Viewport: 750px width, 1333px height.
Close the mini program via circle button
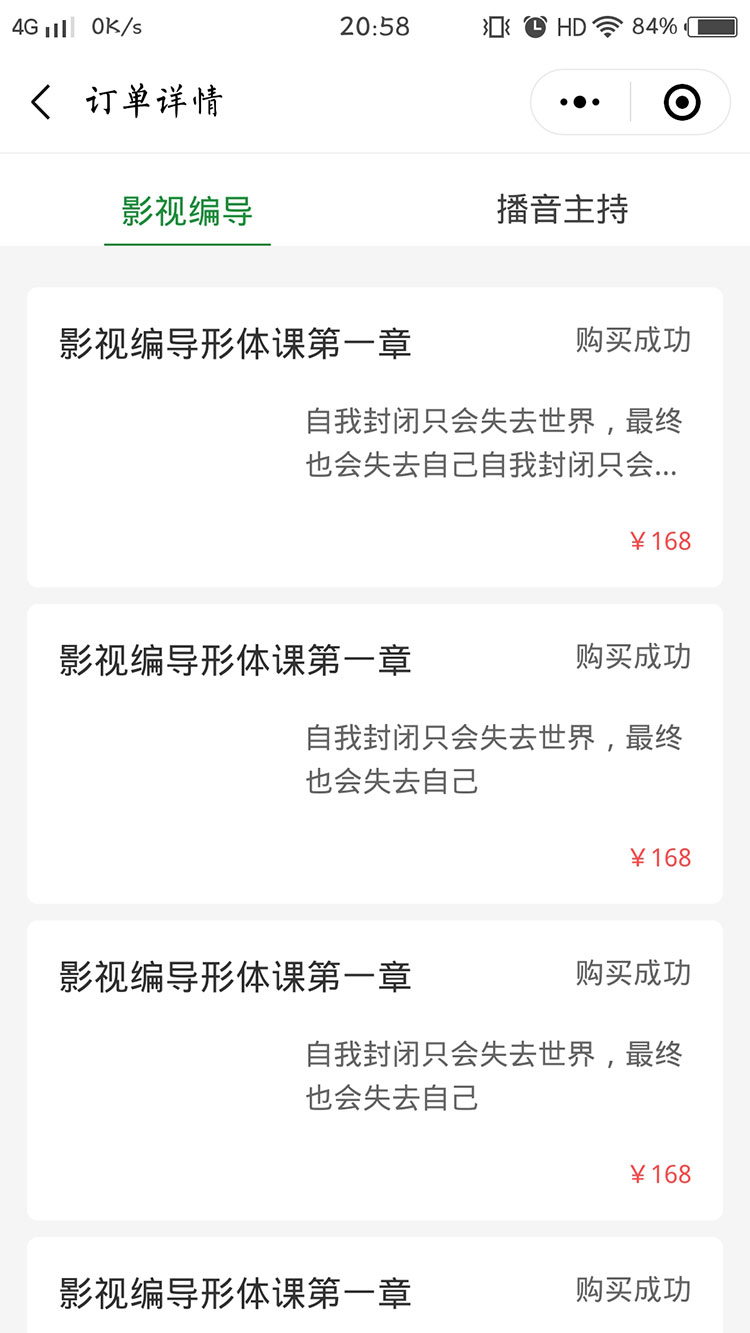click(682, 102)
